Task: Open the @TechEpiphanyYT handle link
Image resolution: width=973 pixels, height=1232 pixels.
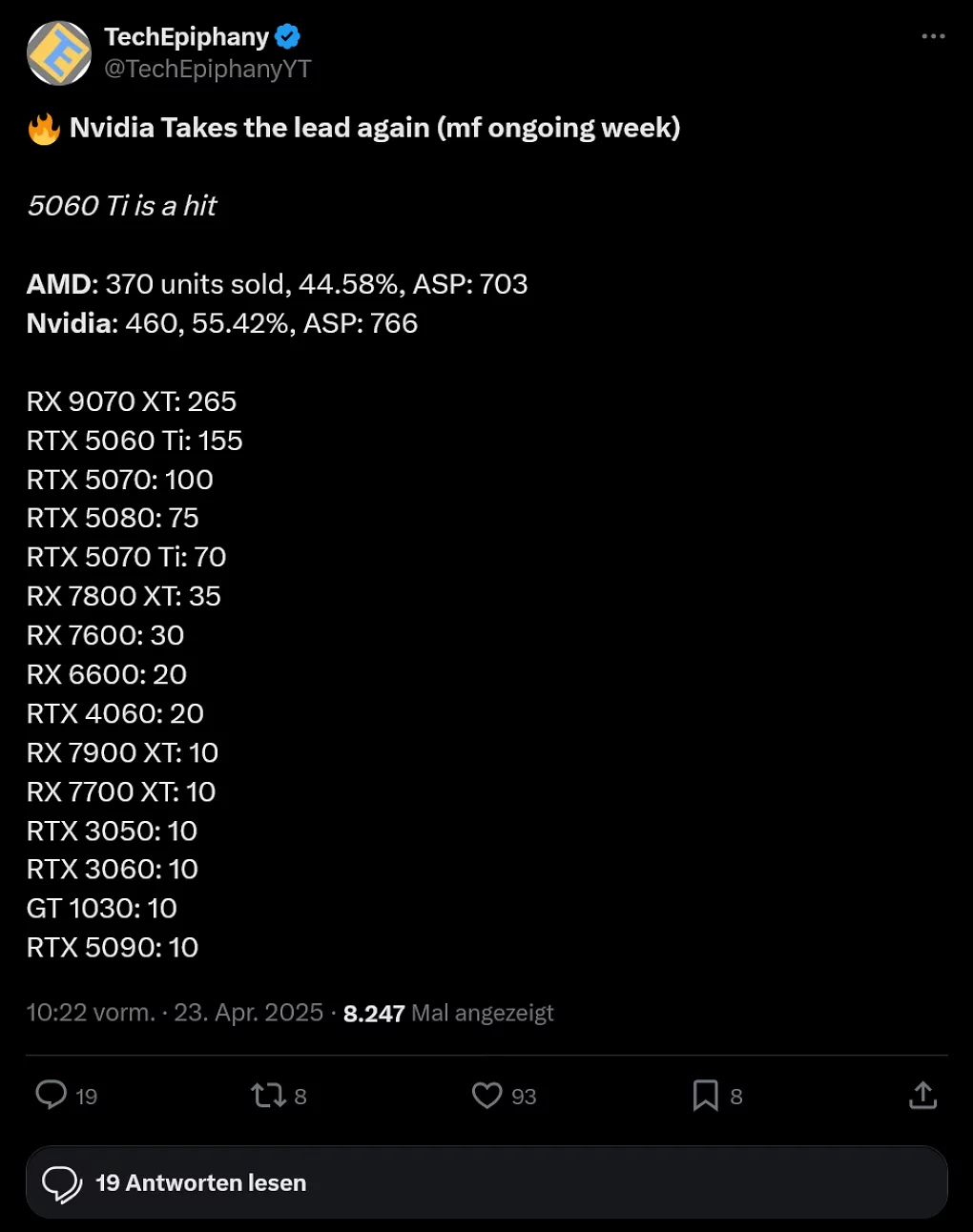Action: click(207, 69)
